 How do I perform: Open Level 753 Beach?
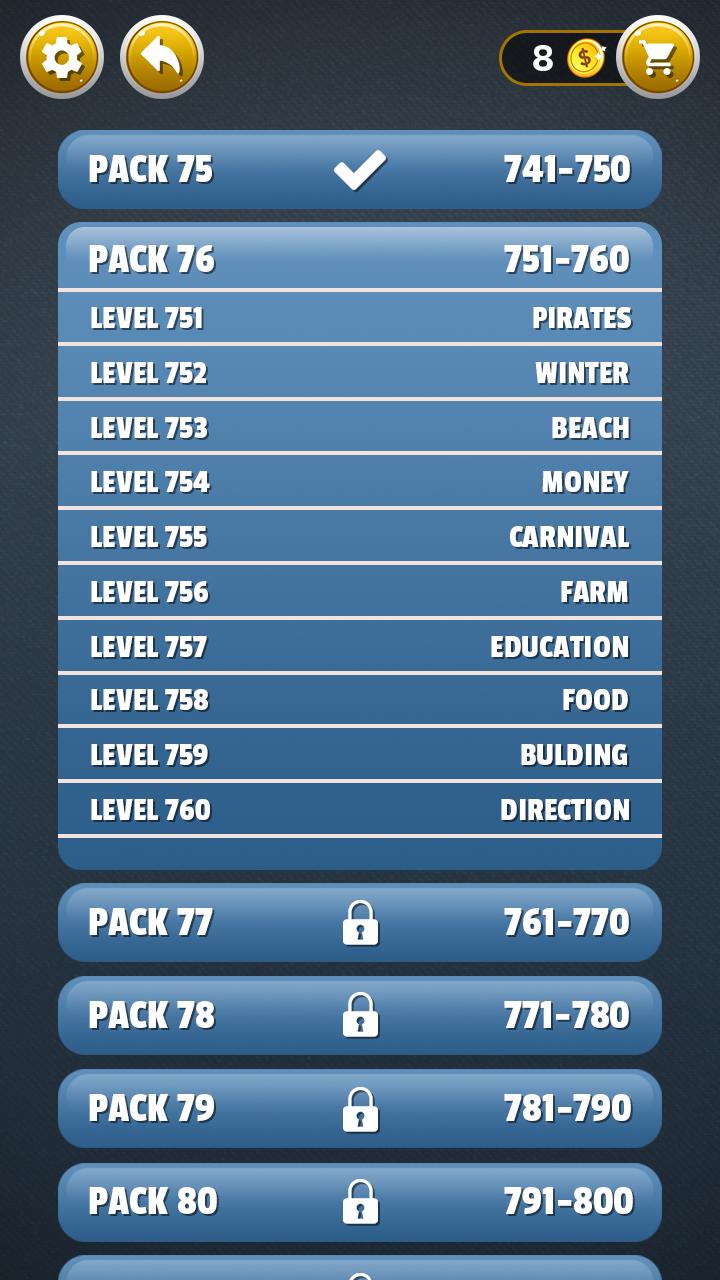pyautogui.click(x=360, y=428)
